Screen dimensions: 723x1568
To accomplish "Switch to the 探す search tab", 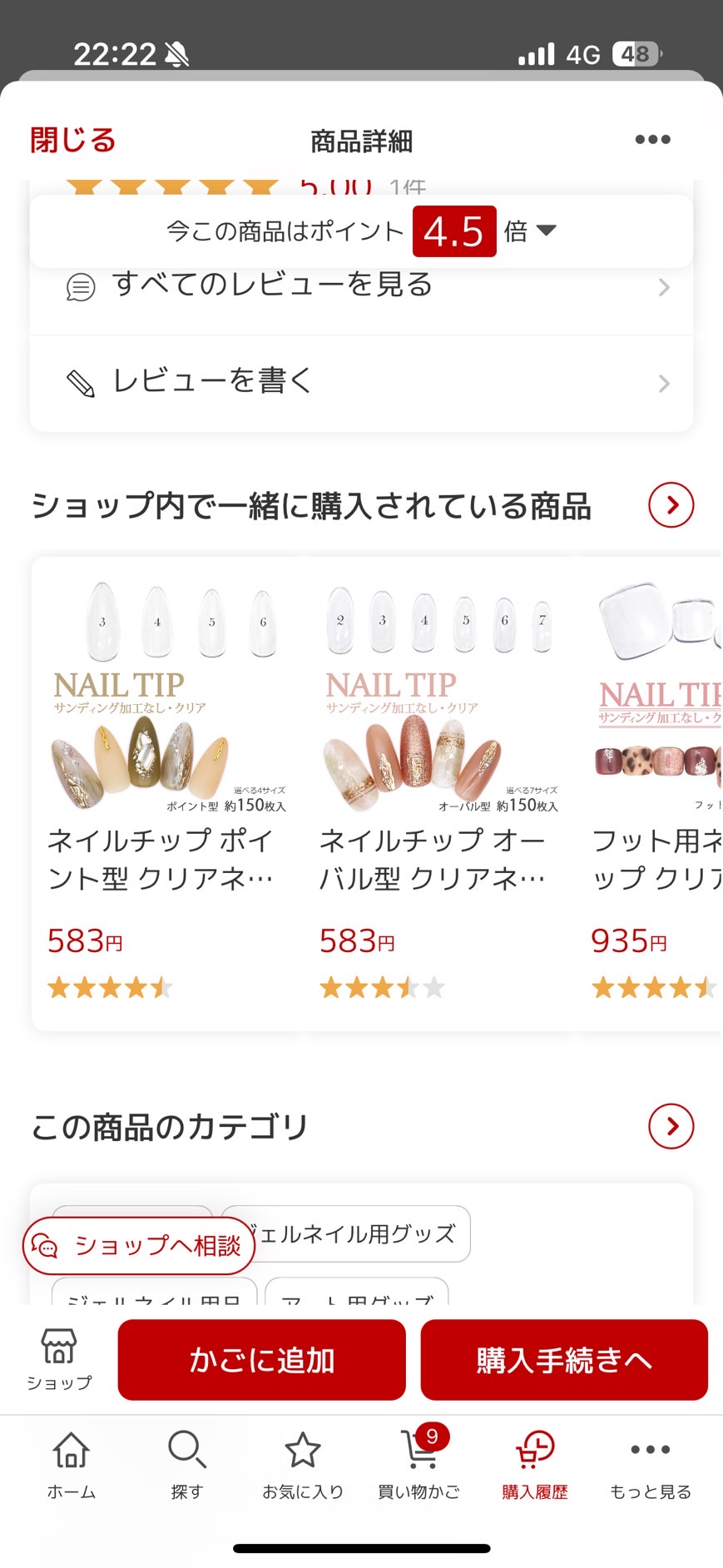I will (x=187, y=1465).
